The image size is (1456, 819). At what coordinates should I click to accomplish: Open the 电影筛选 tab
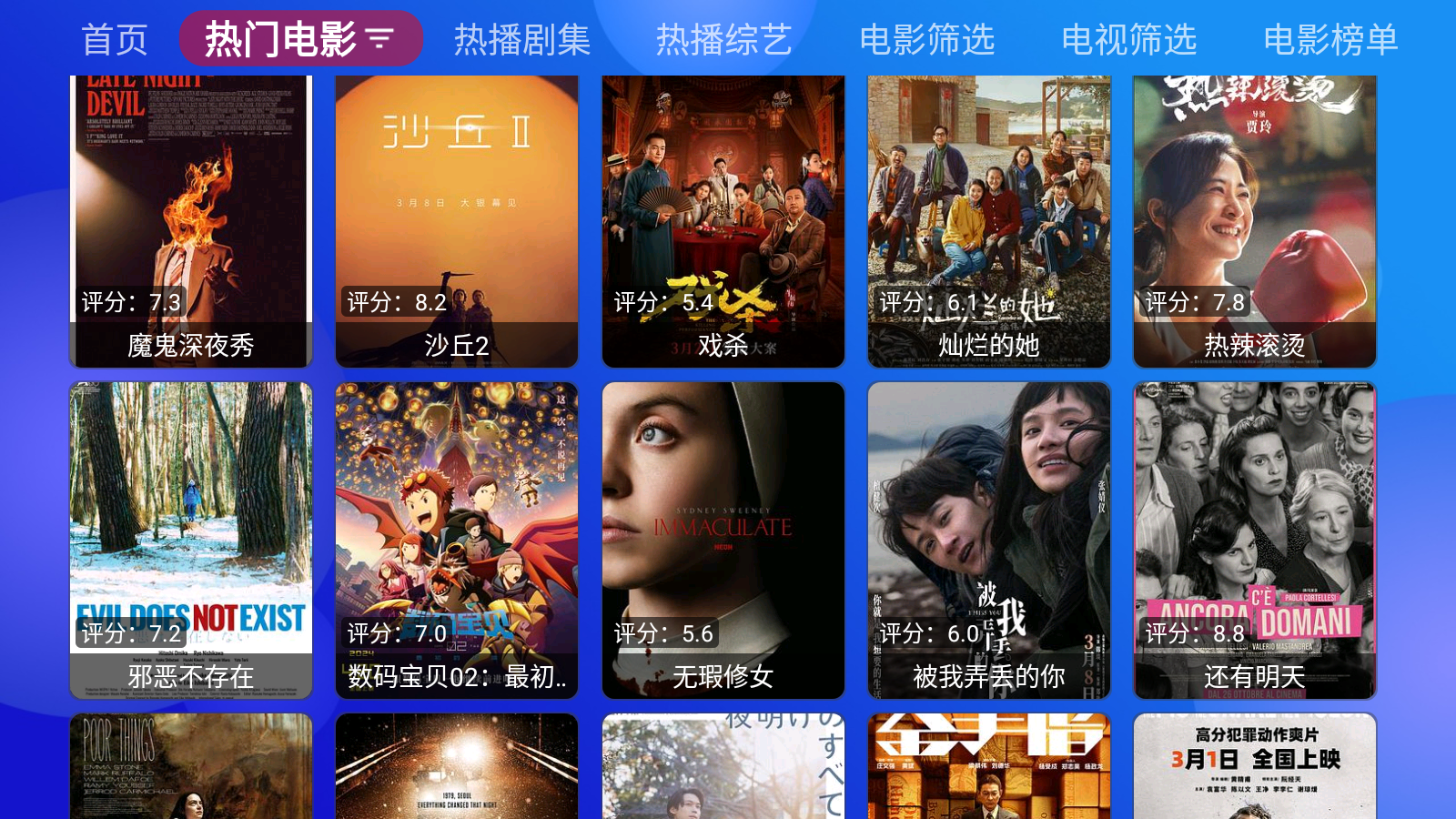pos(927,40)
